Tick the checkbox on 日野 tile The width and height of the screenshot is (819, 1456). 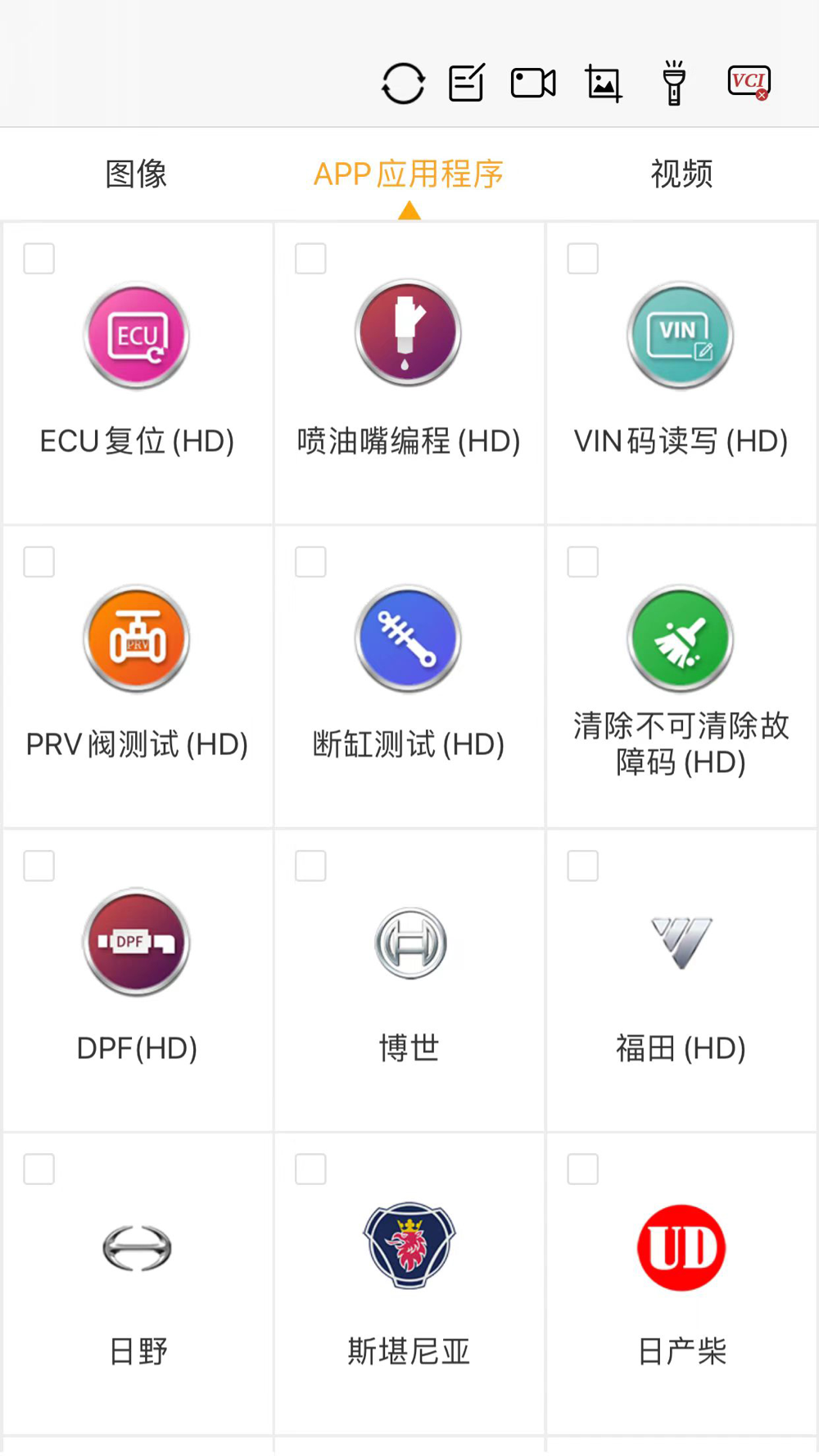[39, 1169]
